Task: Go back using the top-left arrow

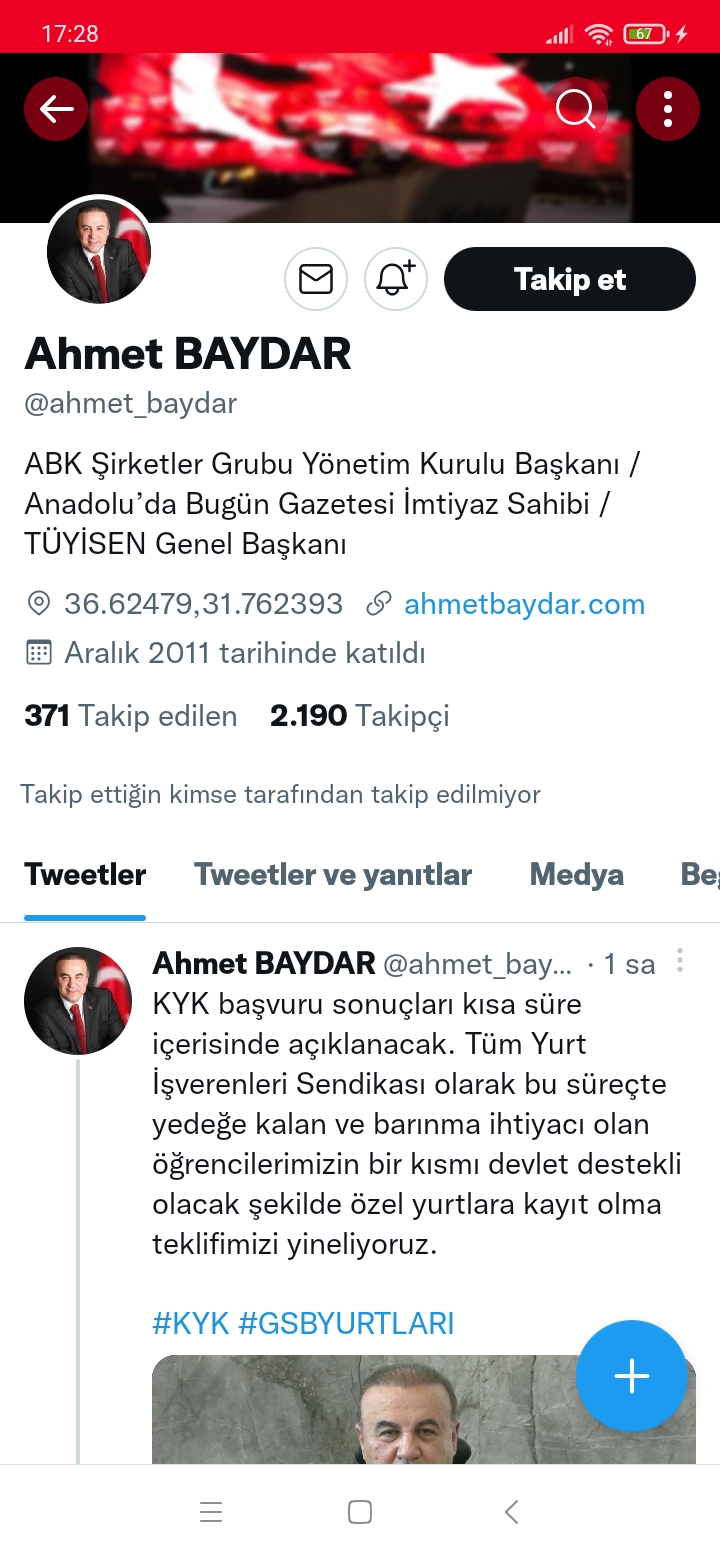Action: click(x=57, y=108)
